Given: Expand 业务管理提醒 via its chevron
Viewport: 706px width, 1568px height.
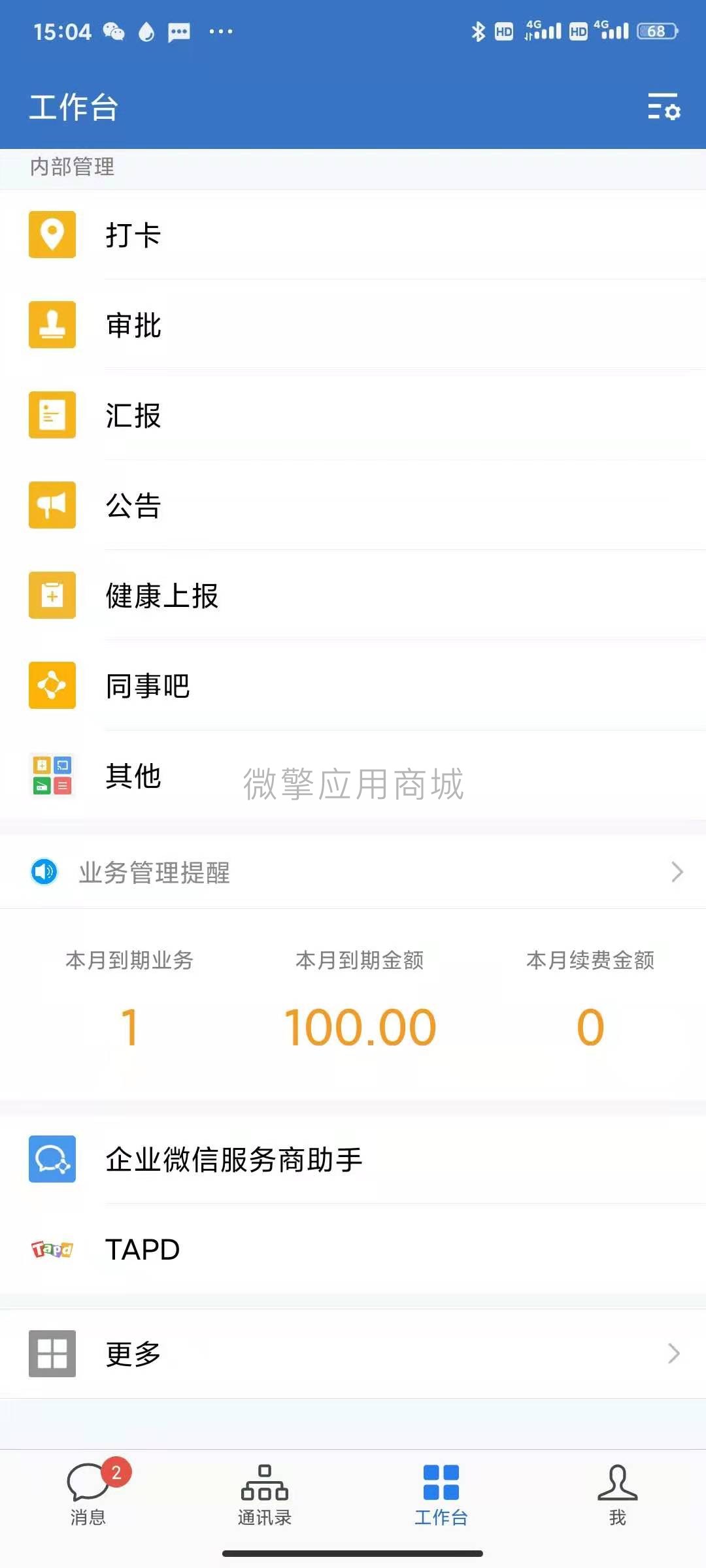Looking at the screenshot, I should 677,872.
